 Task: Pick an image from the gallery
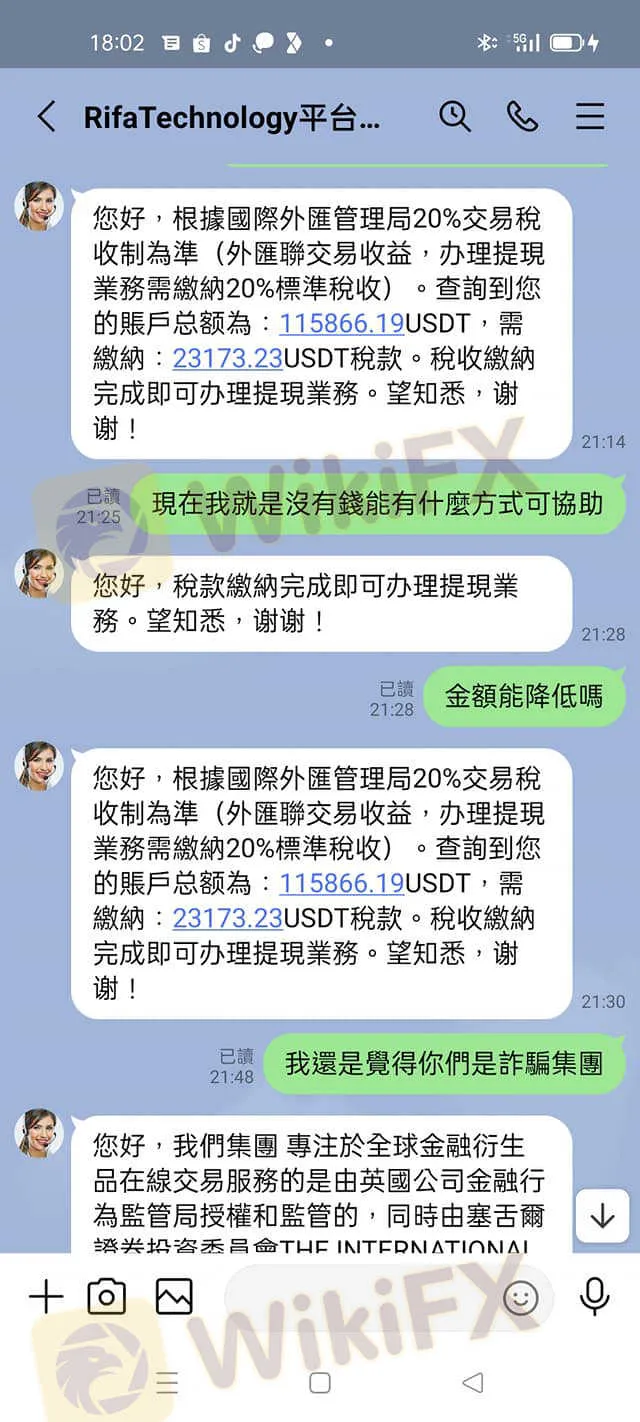pos(174,1298)
